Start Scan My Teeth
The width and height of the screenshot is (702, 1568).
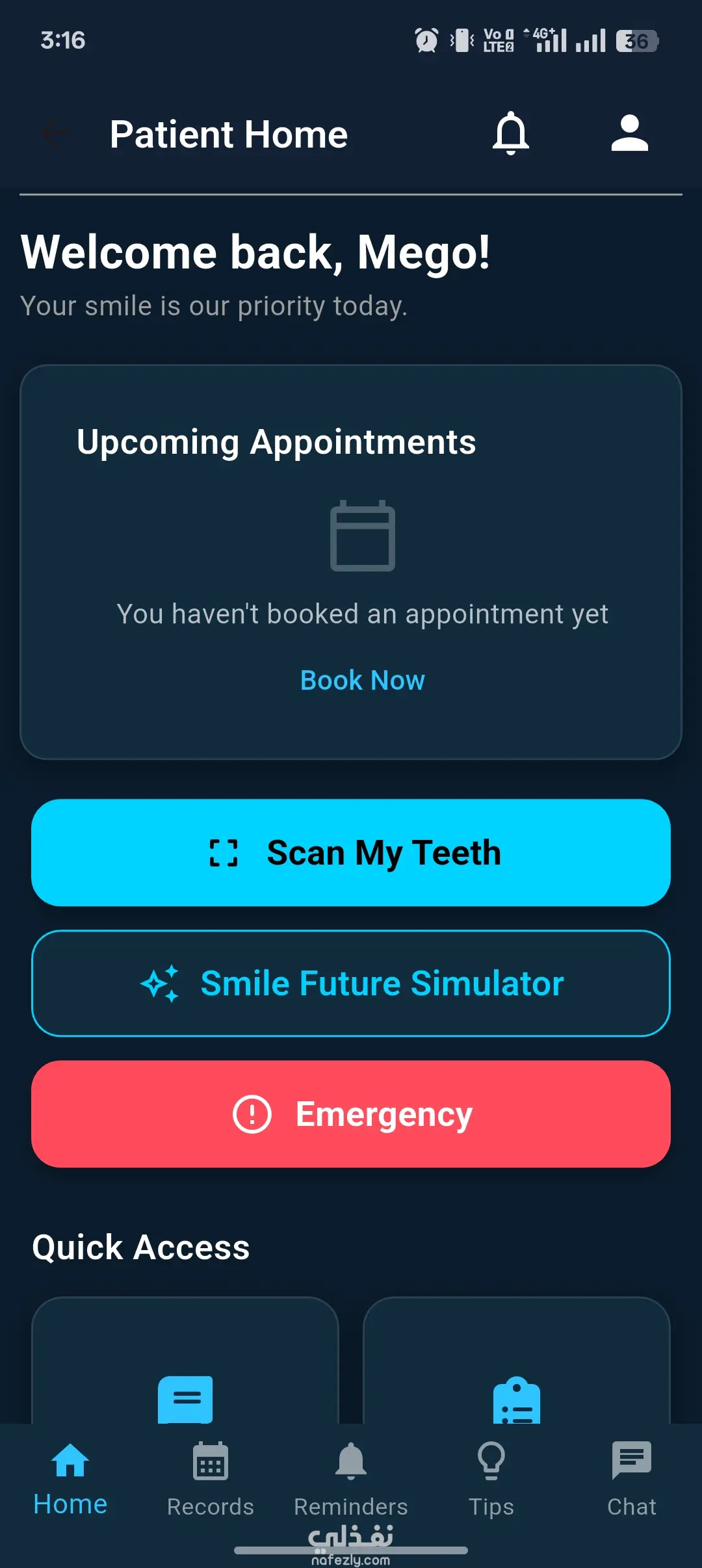tap(351, 852)
